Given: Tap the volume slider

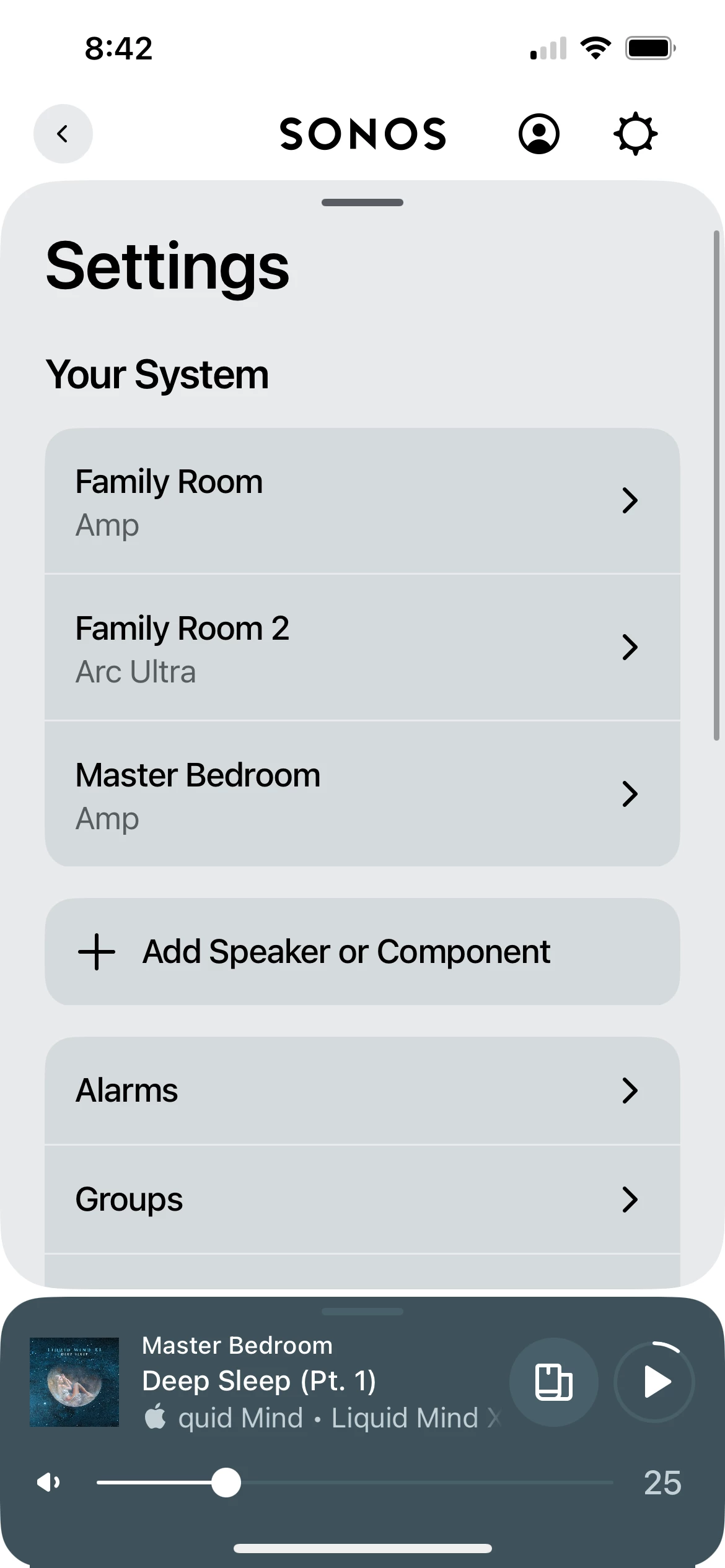Looking at the screenshot, I should [x=354, y=1483].
